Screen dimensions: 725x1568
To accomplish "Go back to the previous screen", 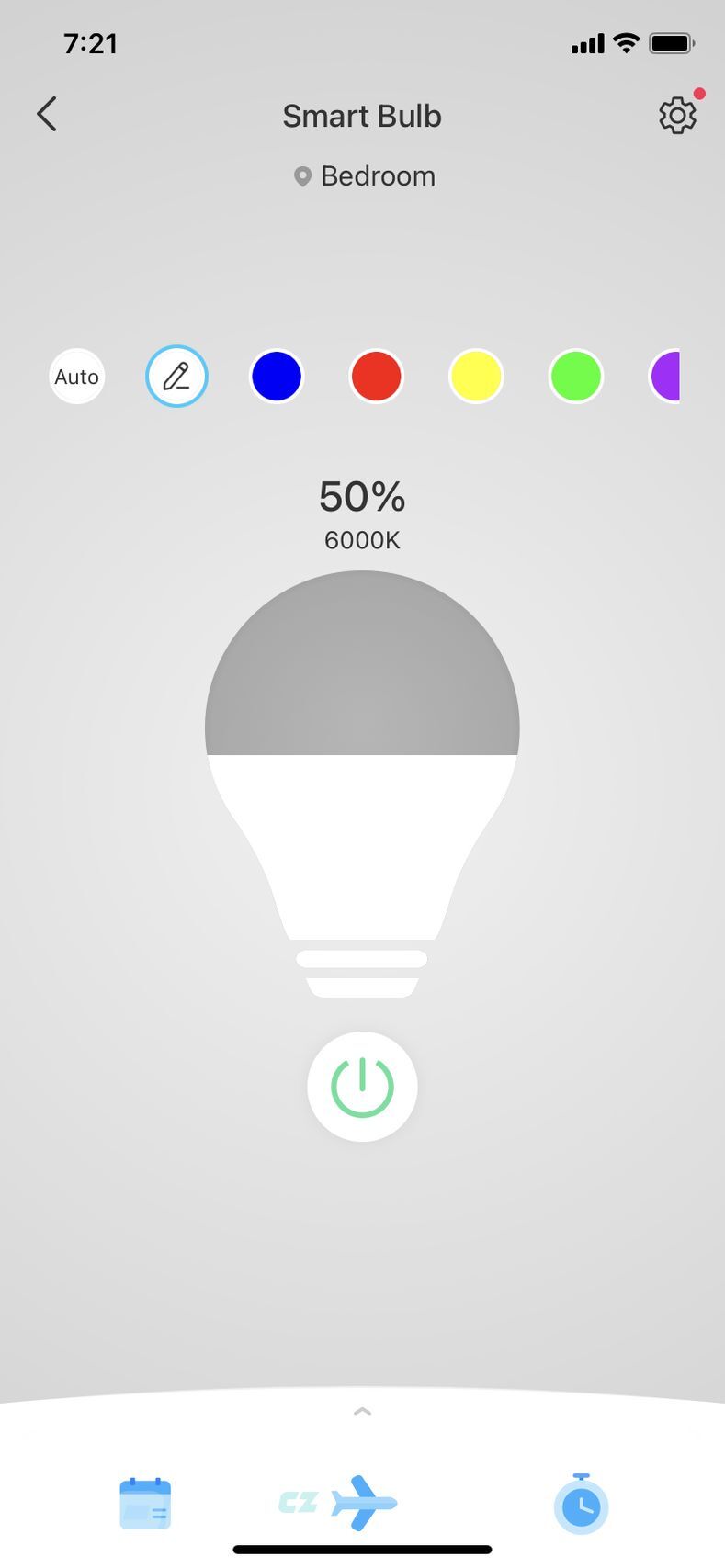I will [x=47, y=115].
